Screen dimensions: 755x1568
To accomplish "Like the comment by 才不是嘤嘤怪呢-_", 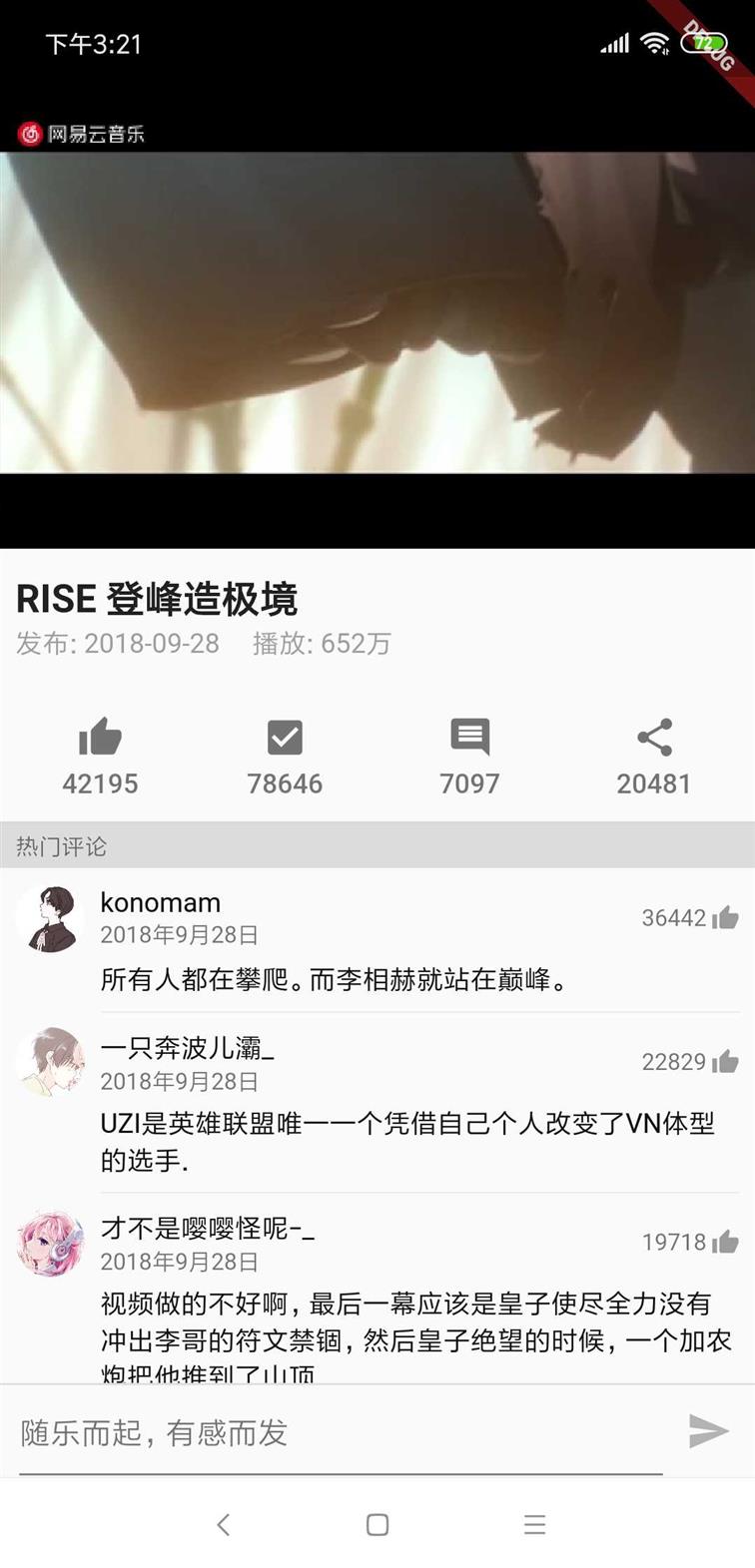I will (725, 1242).
